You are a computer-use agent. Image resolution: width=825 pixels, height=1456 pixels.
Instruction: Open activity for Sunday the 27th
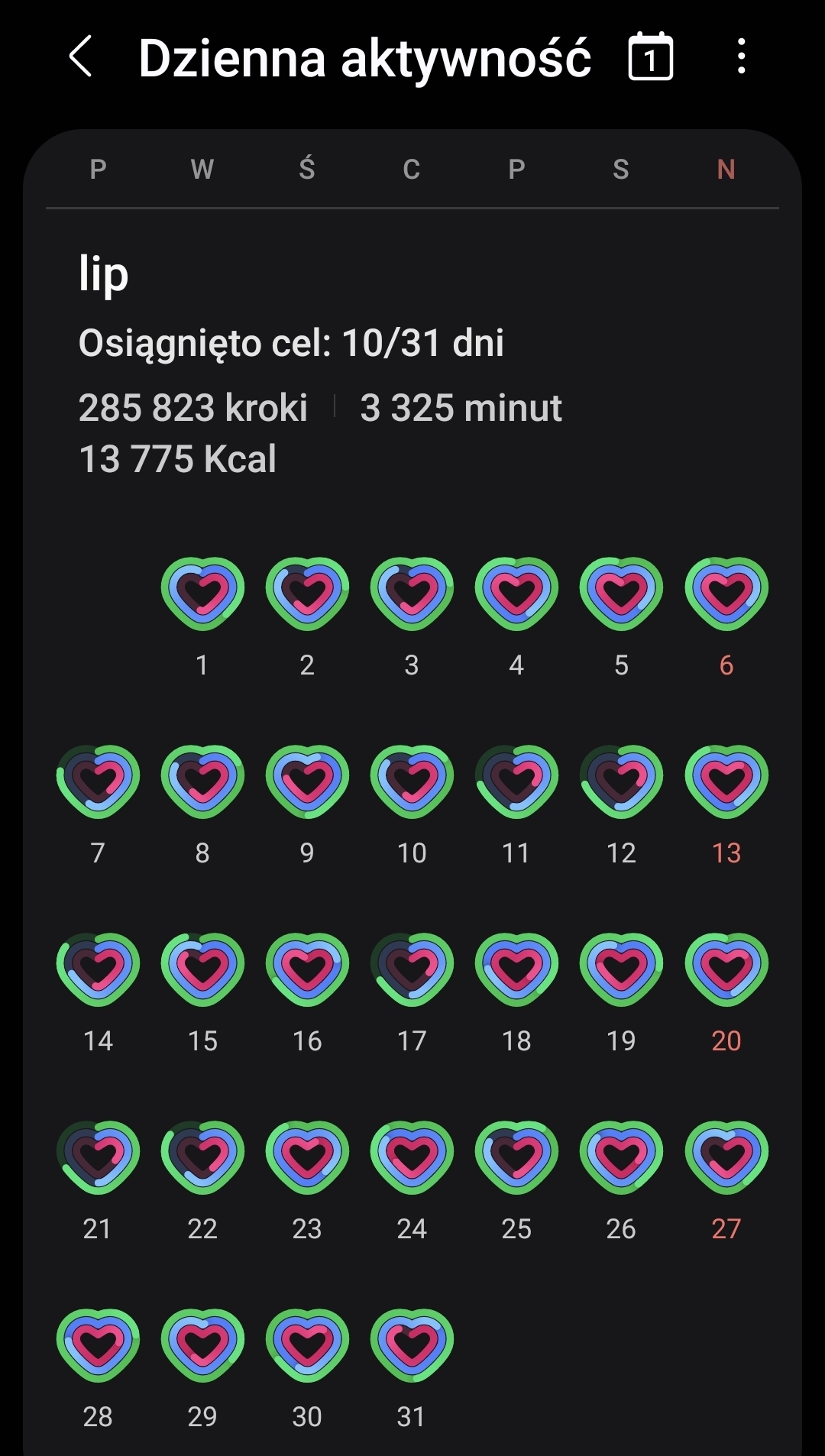(726, 1157)
